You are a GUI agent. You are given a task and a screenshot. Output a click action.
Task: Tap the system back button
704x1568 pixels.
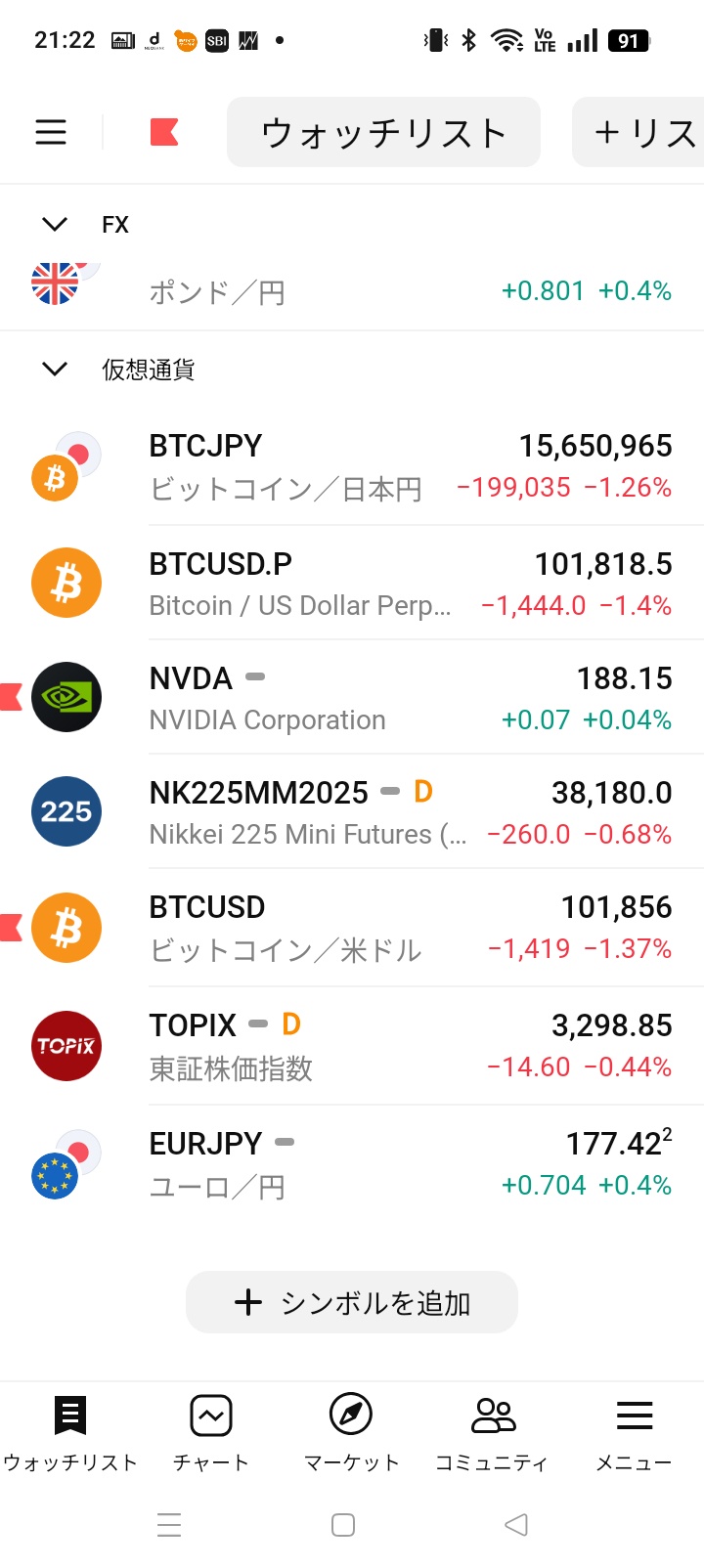point(516,1525)
